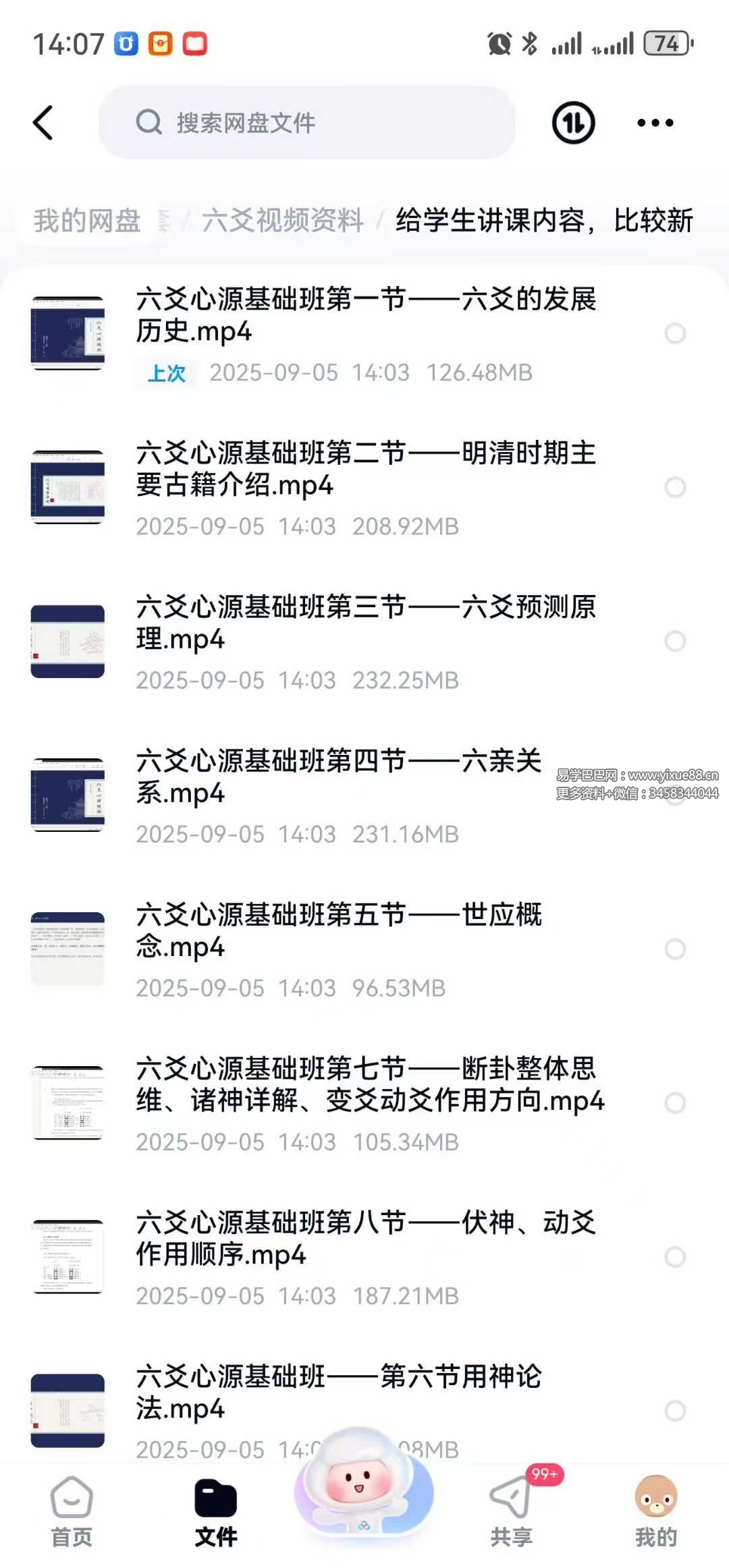Select the 第一节 file selection circle
The image size is (729, 1568).
(x=675, y=333)
